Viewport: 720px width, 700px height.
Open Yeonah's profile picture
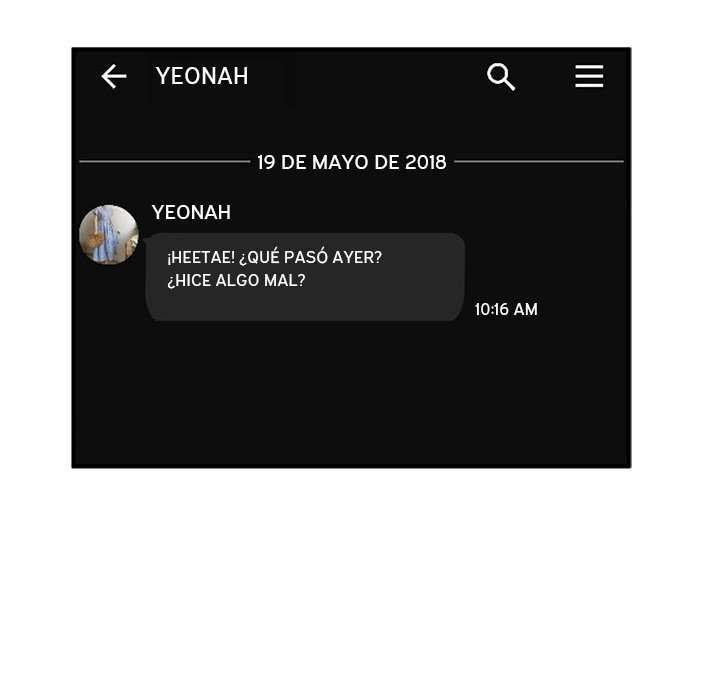109,235
